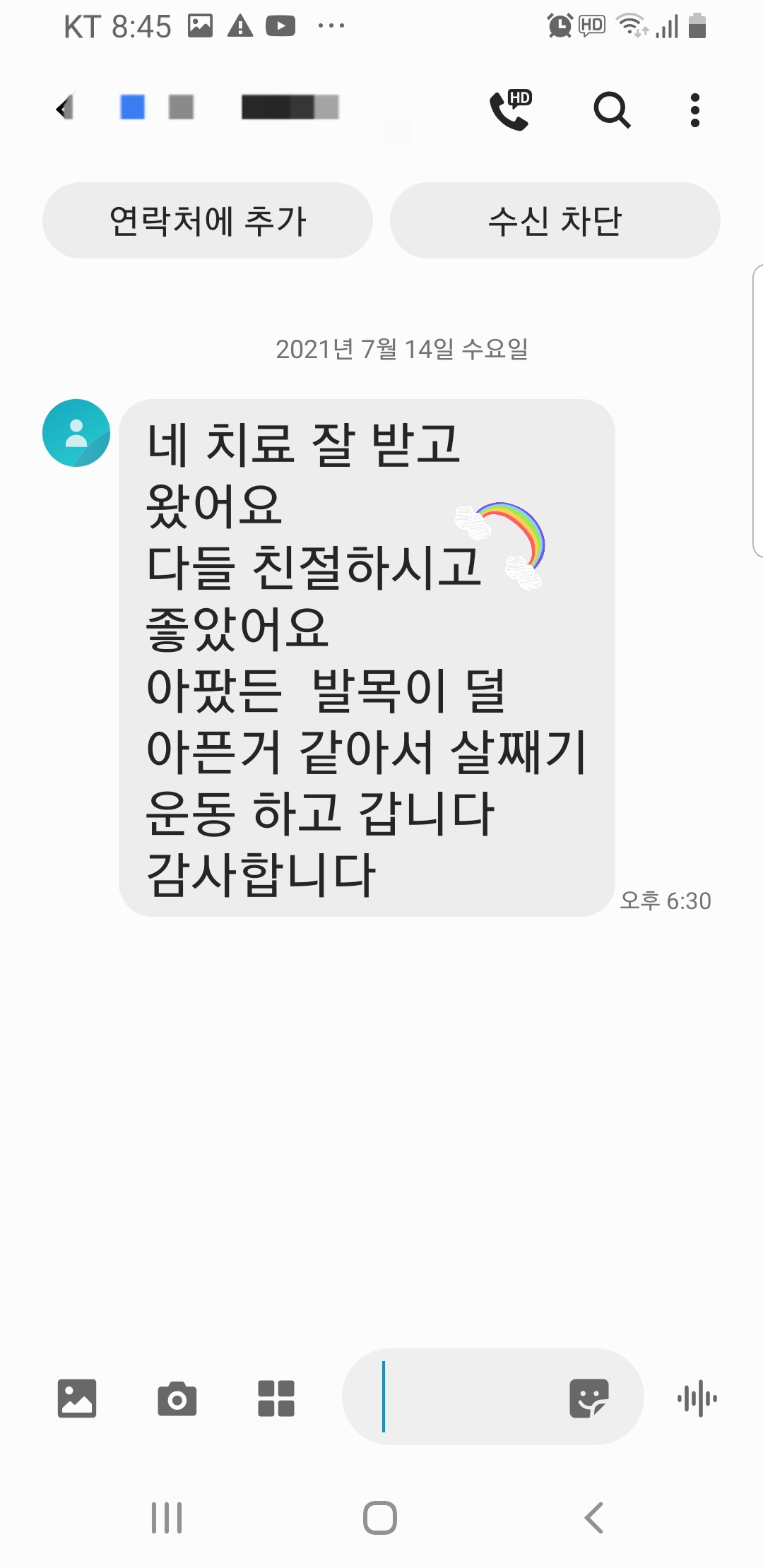Record a voice message

pyautogui.click(x=697, y=1398)
